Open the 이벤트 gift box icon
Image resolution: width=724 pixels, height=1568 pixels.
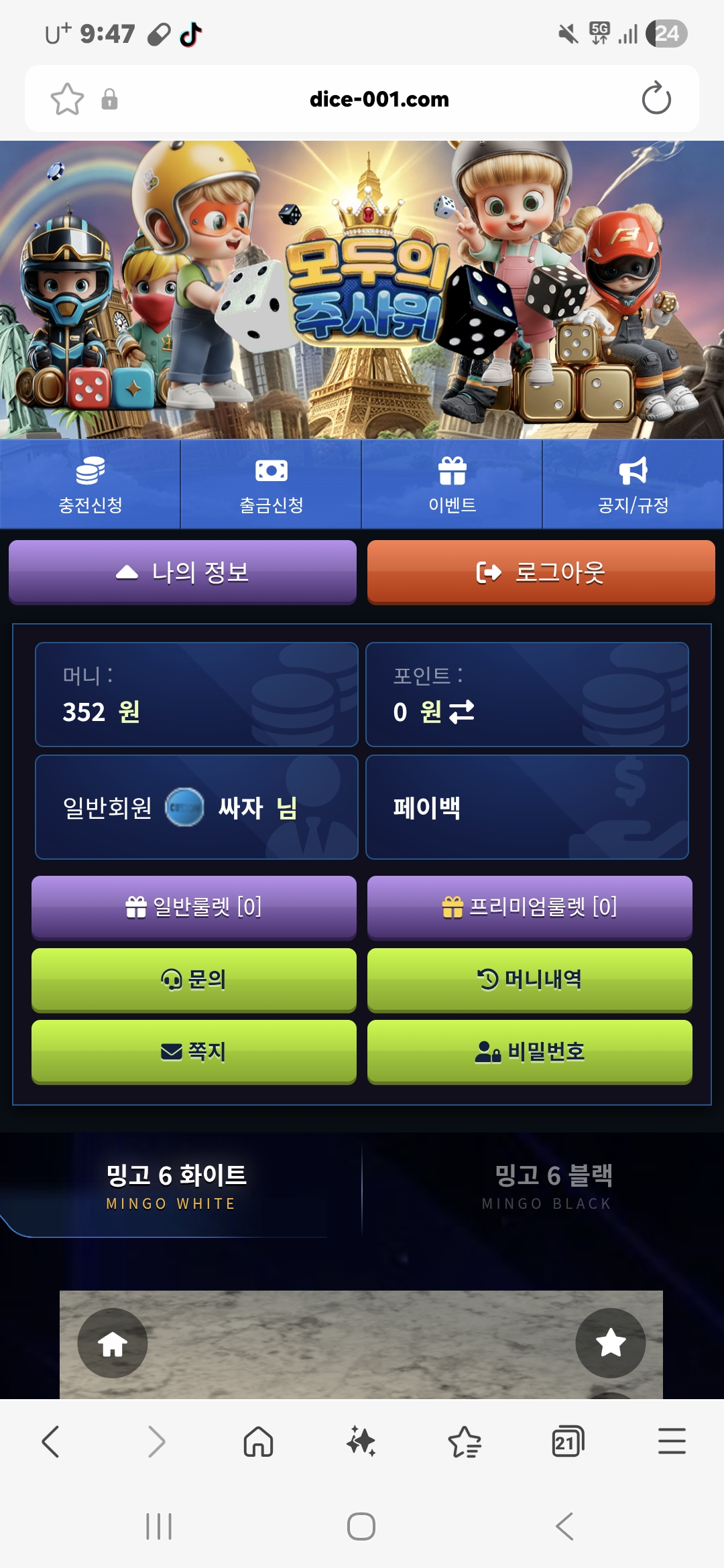pyautogui.click(x=452, y=472)
